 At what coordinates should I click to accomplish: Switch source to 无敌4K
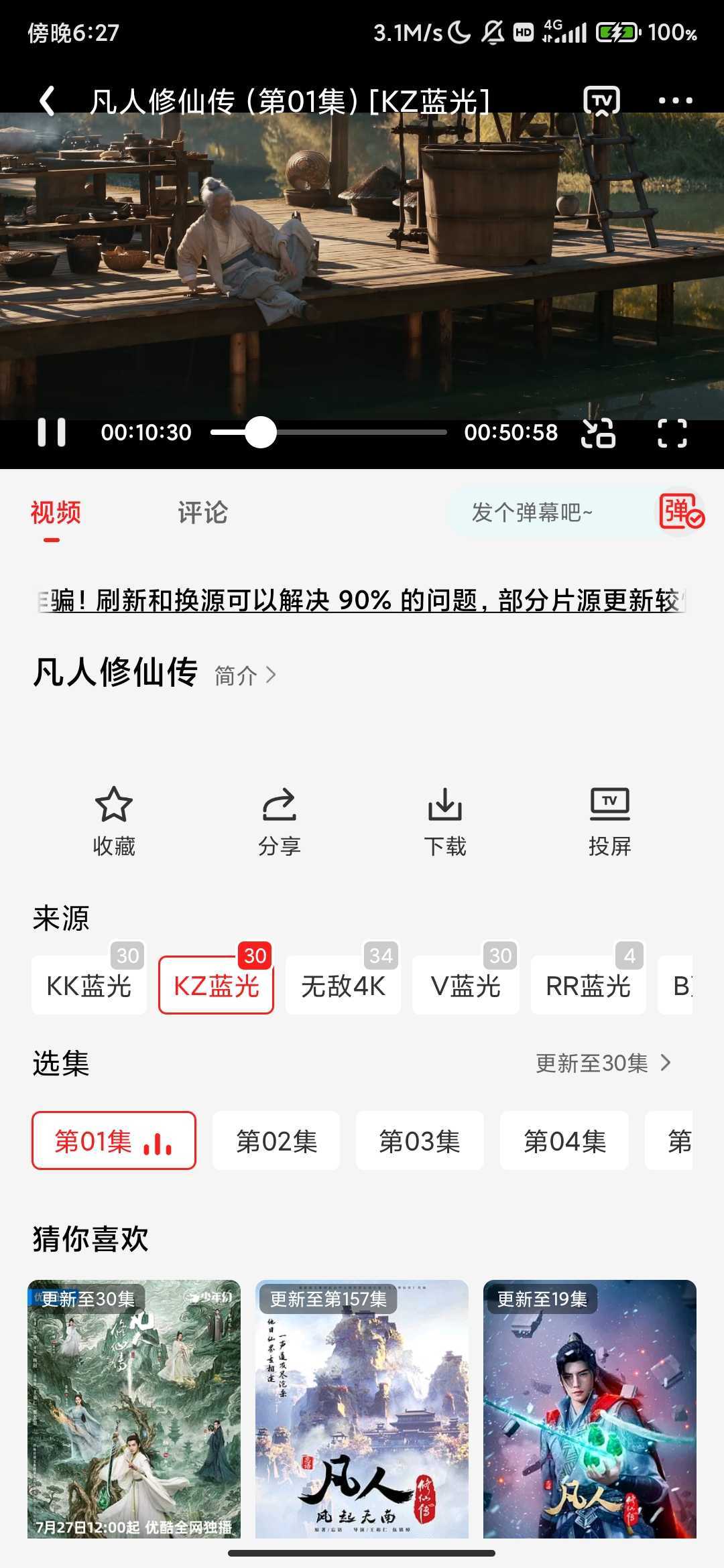point(343,986)
